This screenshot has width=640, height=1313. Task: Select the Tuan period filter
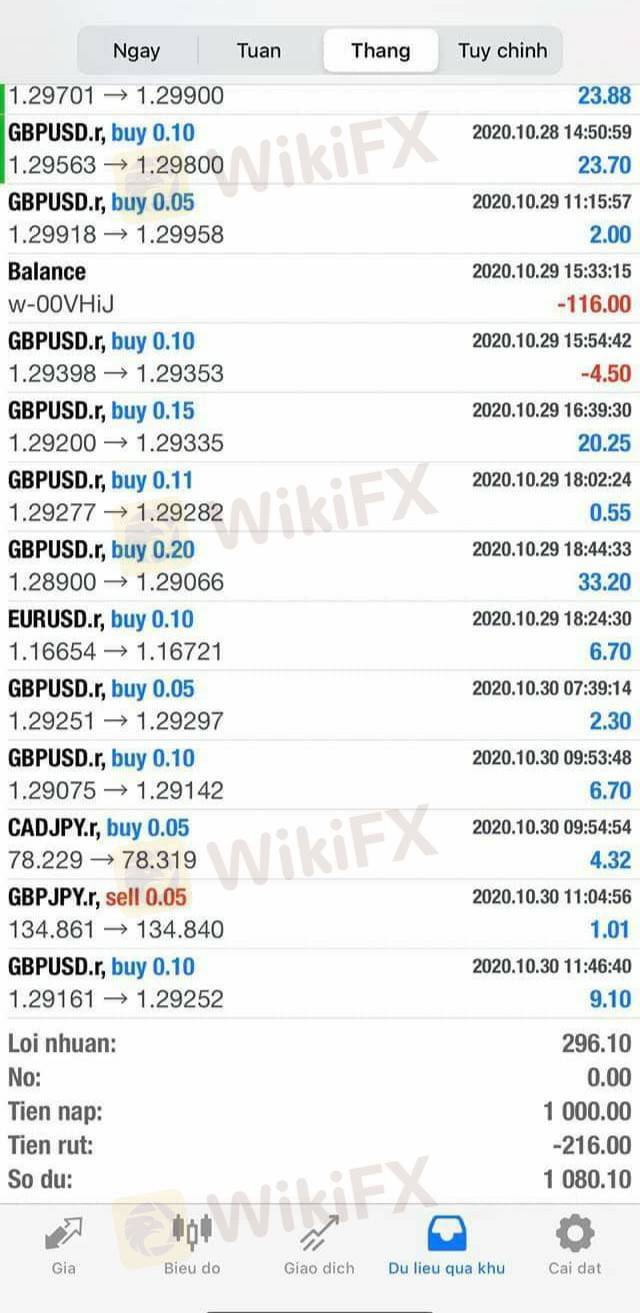click(x=259, y=51)
